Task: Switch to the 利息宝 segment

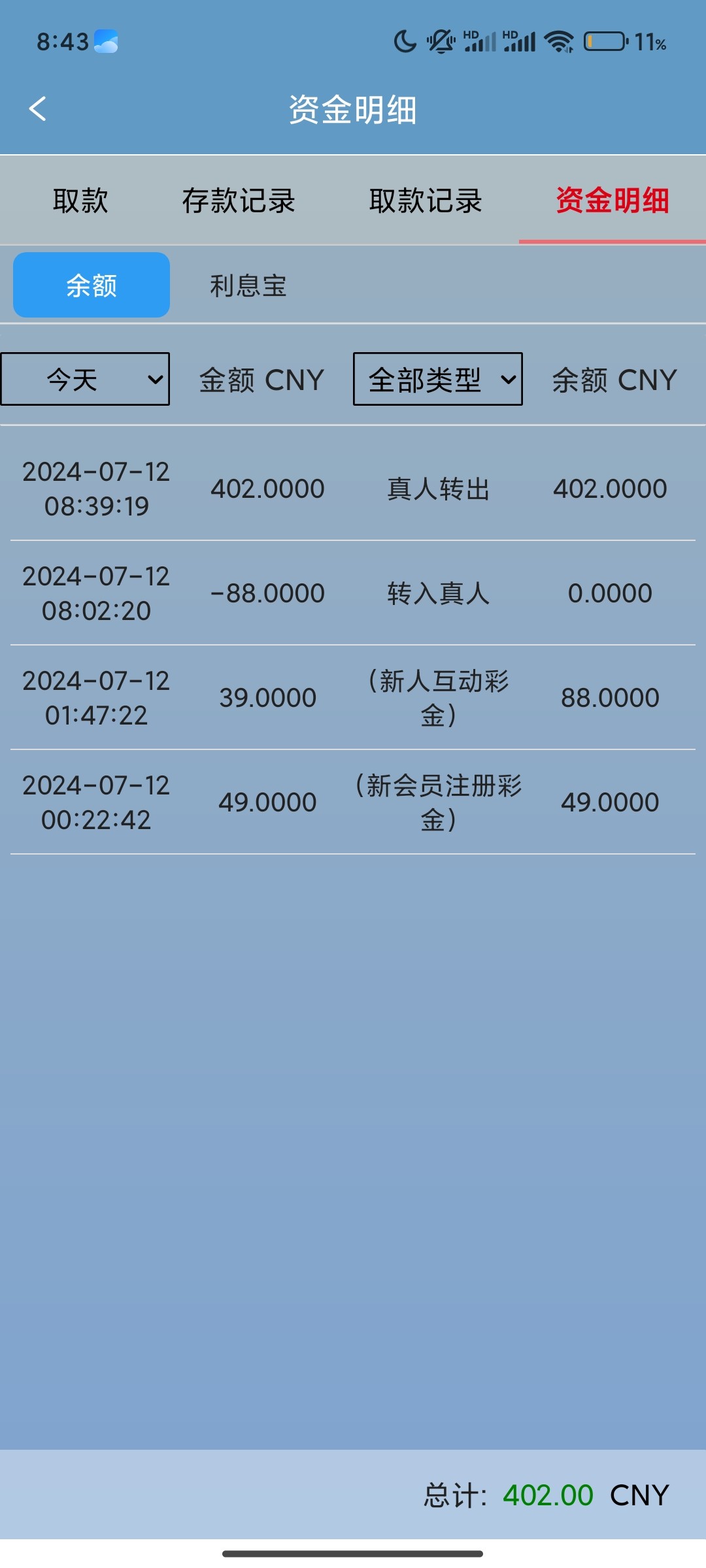Action: tap(248, 285)
